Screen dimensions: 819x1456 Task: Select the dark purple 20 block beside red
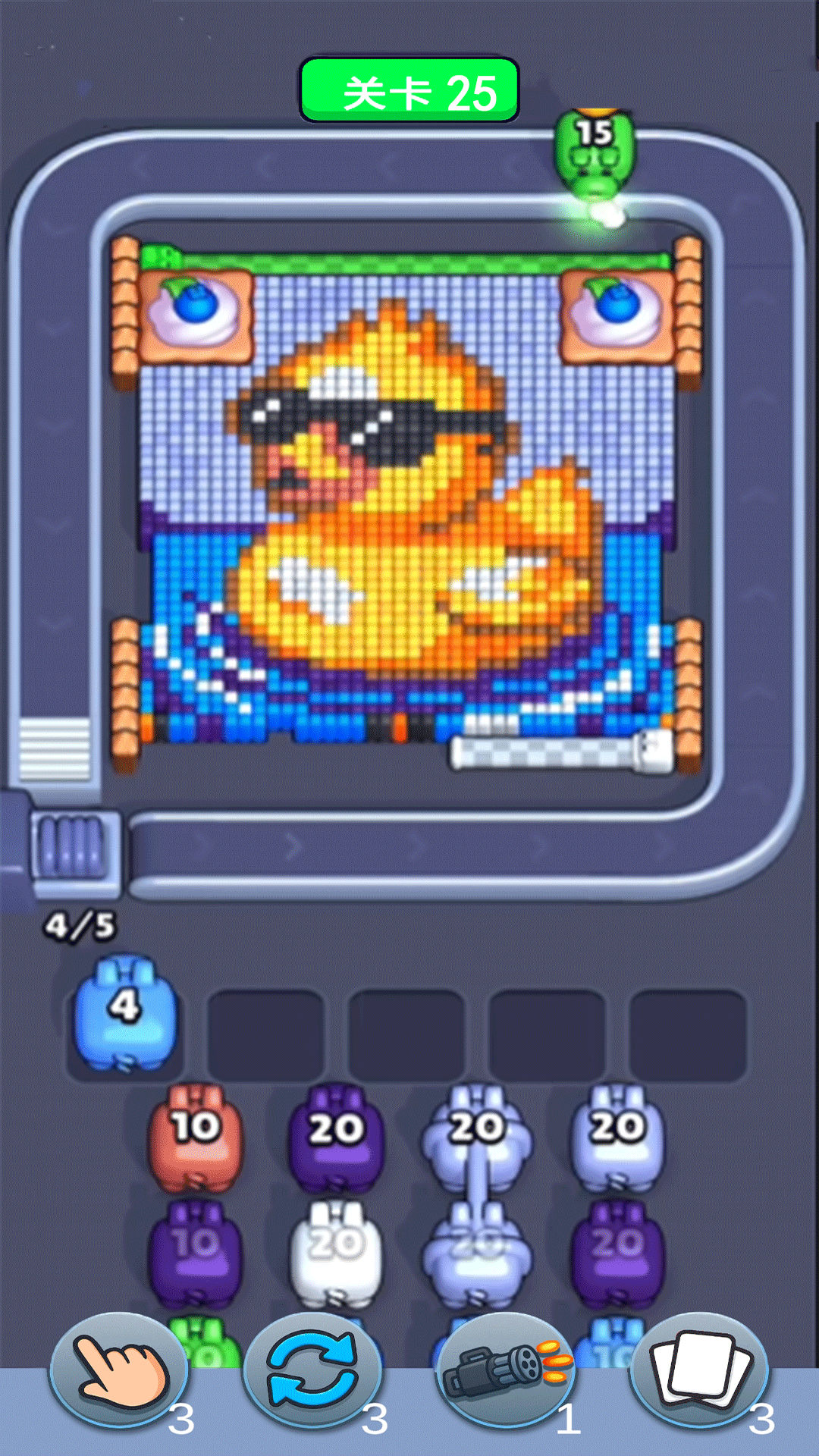337,1137
